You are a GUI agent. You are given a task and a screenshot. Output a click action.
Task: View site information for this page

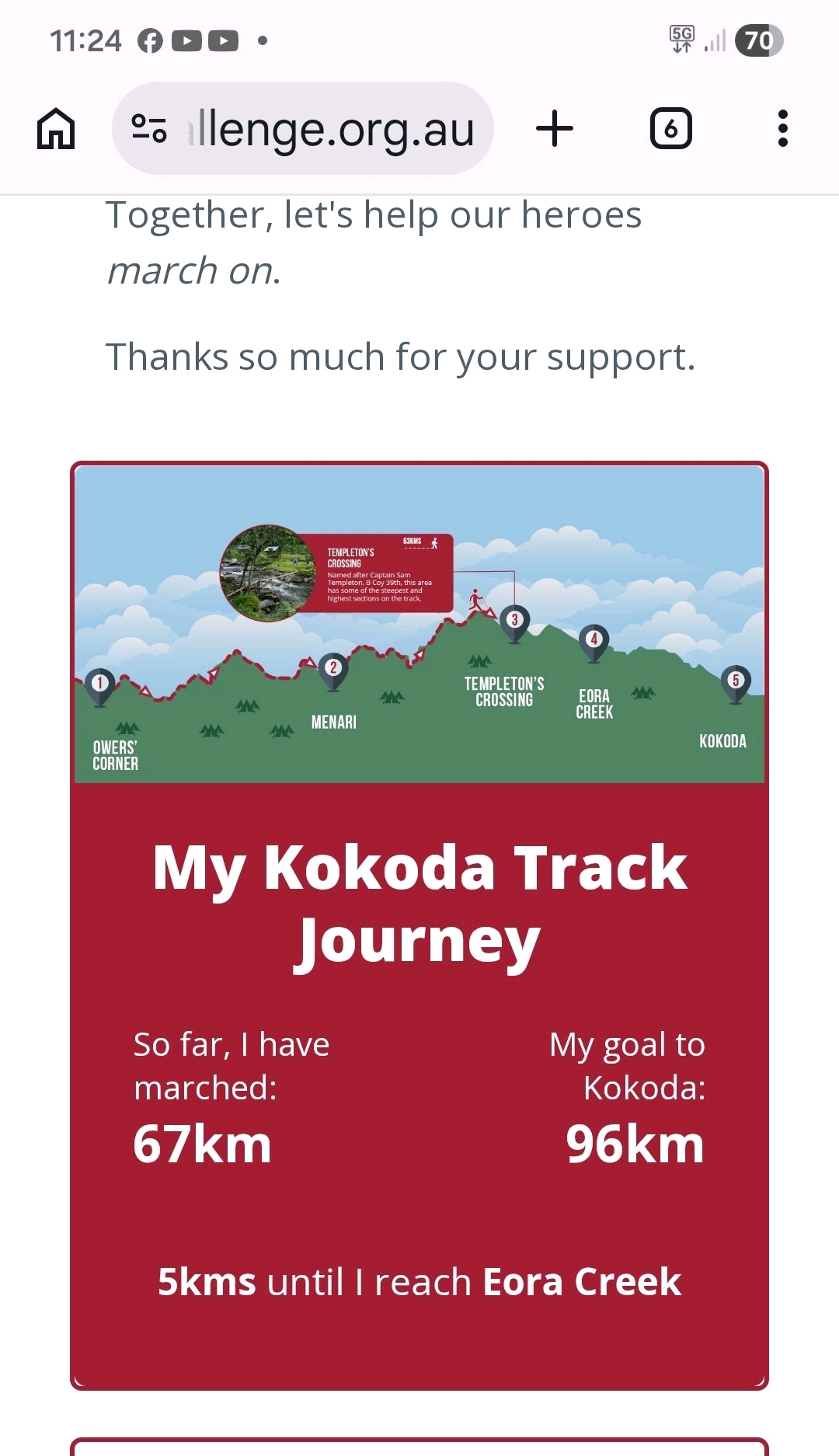coord(149,128)
